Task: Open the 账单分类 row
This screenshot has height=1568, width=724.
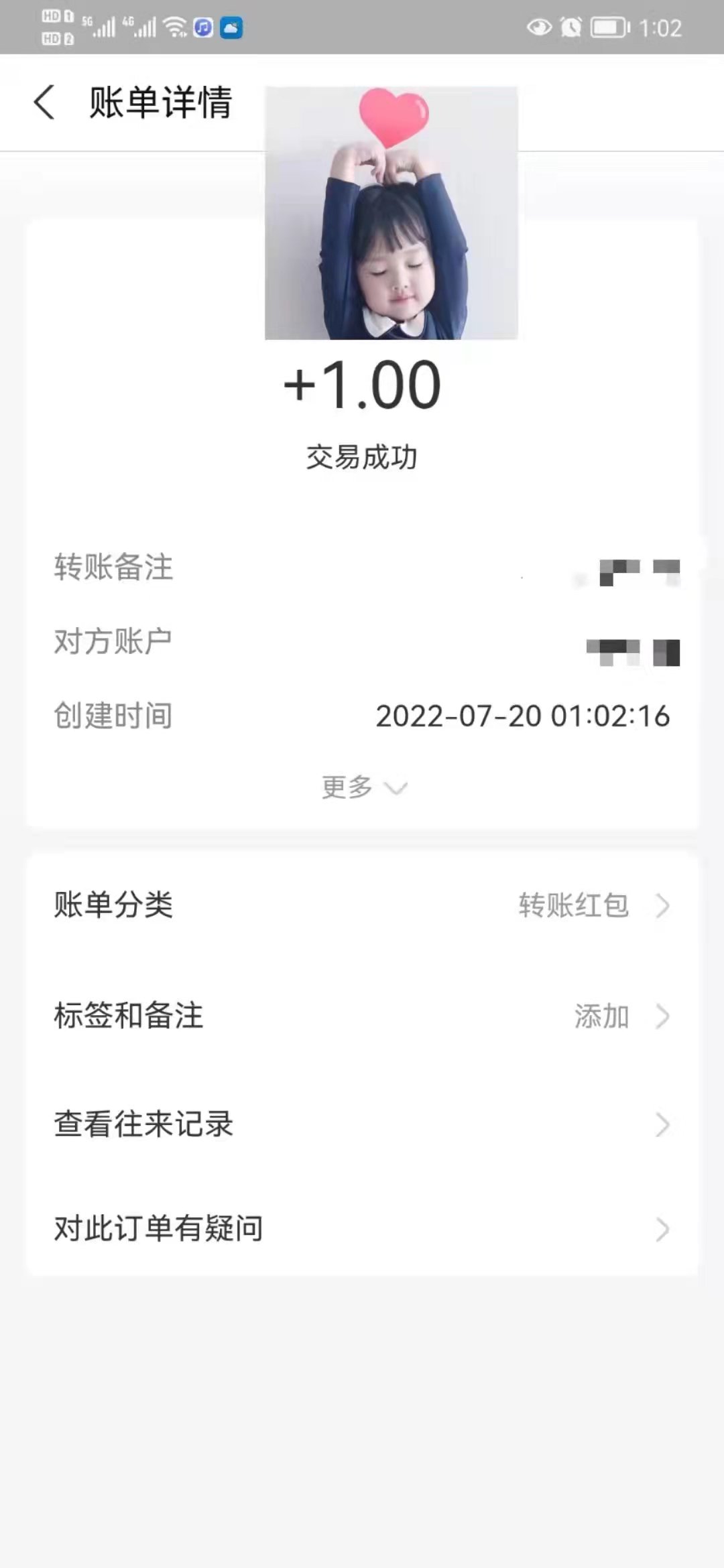Action: click(362, 905)
